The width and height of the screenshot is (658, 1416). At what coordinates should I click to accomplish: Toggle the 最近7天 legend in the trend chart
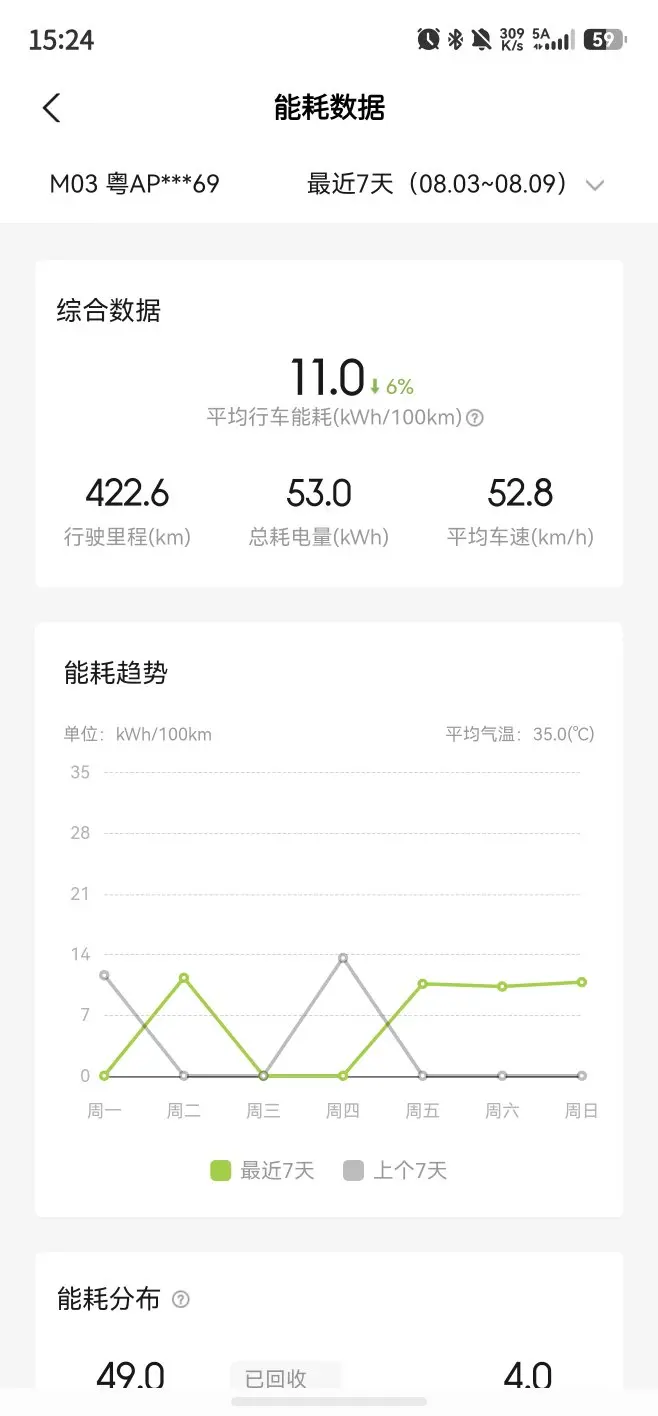(262, 1170)
